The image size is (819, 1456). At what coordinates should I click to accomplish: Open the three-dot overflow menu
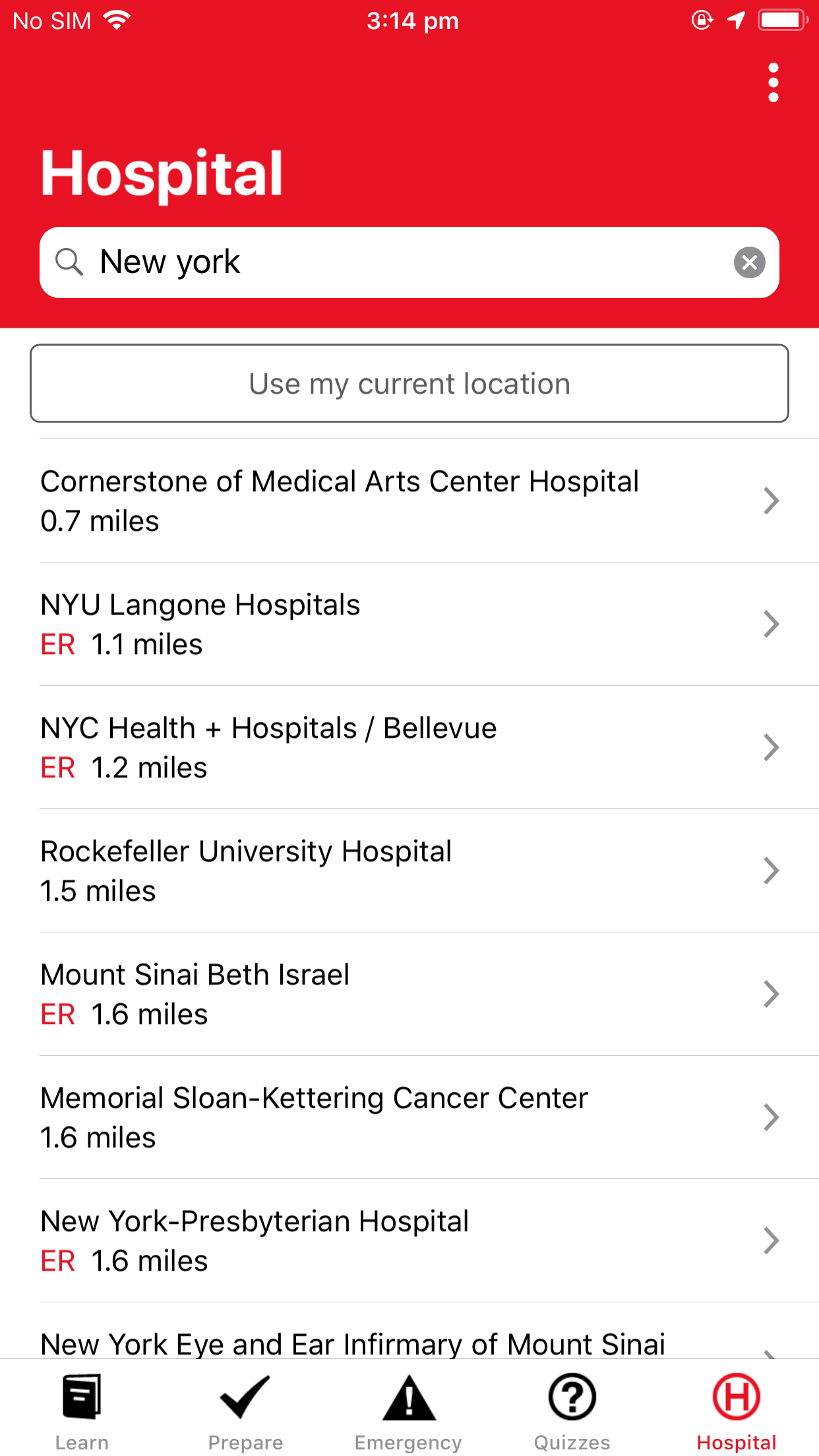(773, 83)
